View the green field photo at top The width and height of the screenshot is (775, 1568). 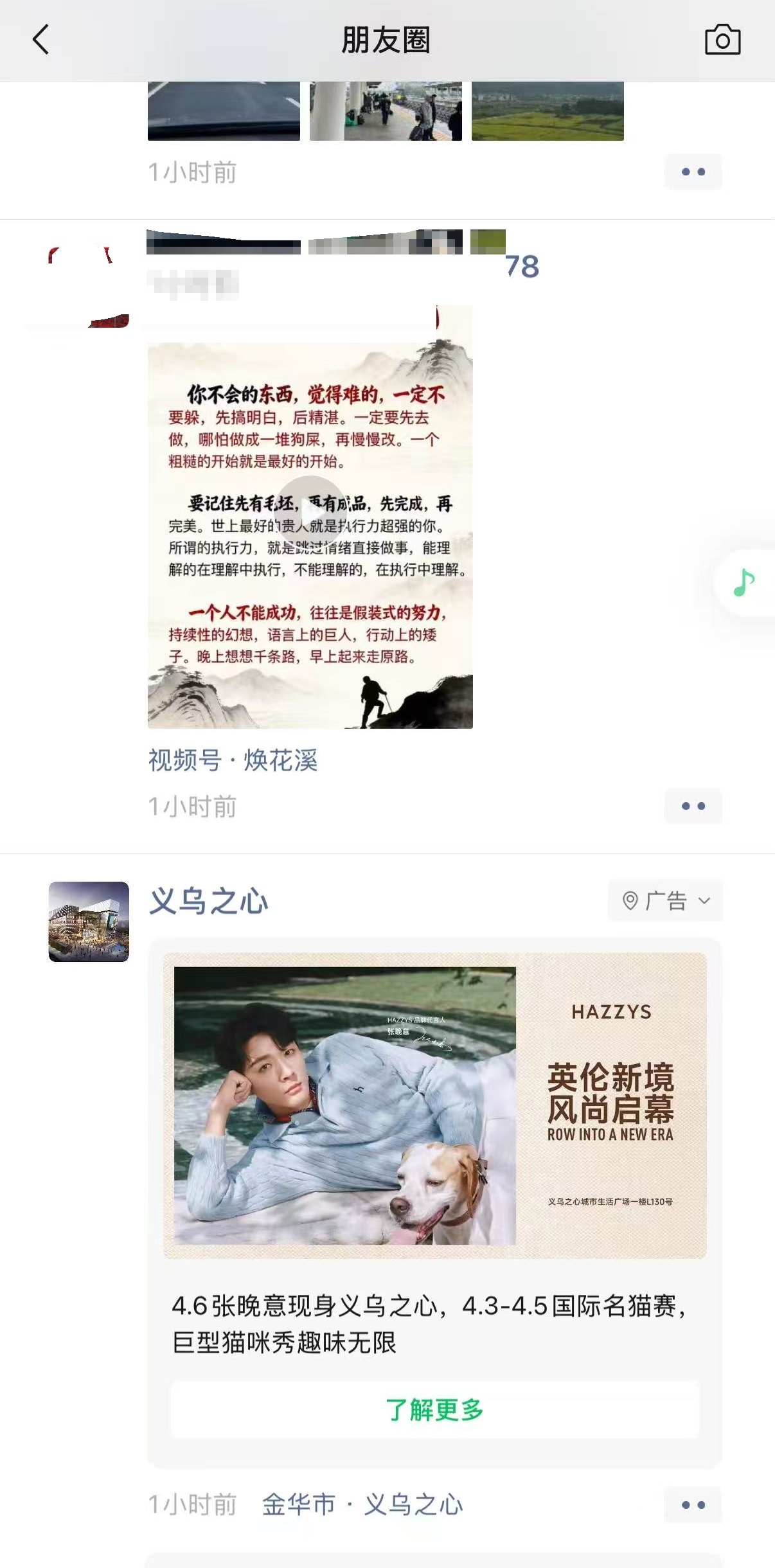[548, 111]
